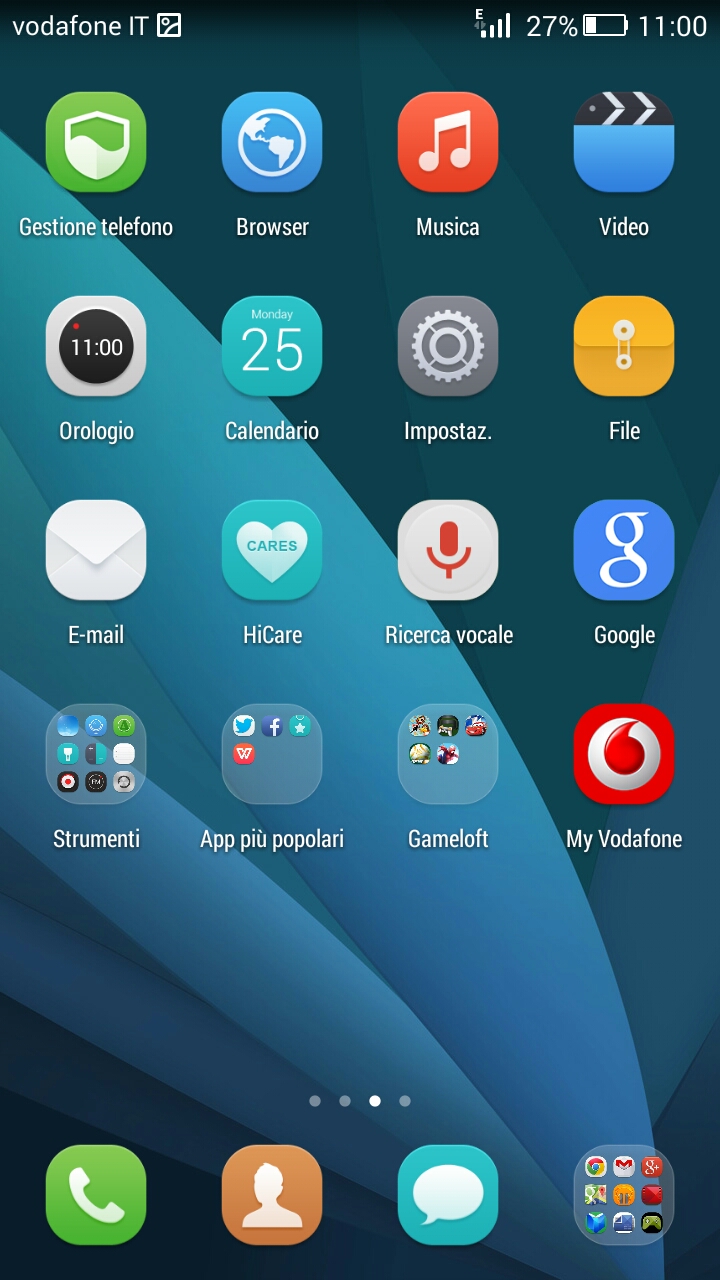Expand the App più popolari folder
This screenshot has height=1280, width=720.
coord(272,755)
